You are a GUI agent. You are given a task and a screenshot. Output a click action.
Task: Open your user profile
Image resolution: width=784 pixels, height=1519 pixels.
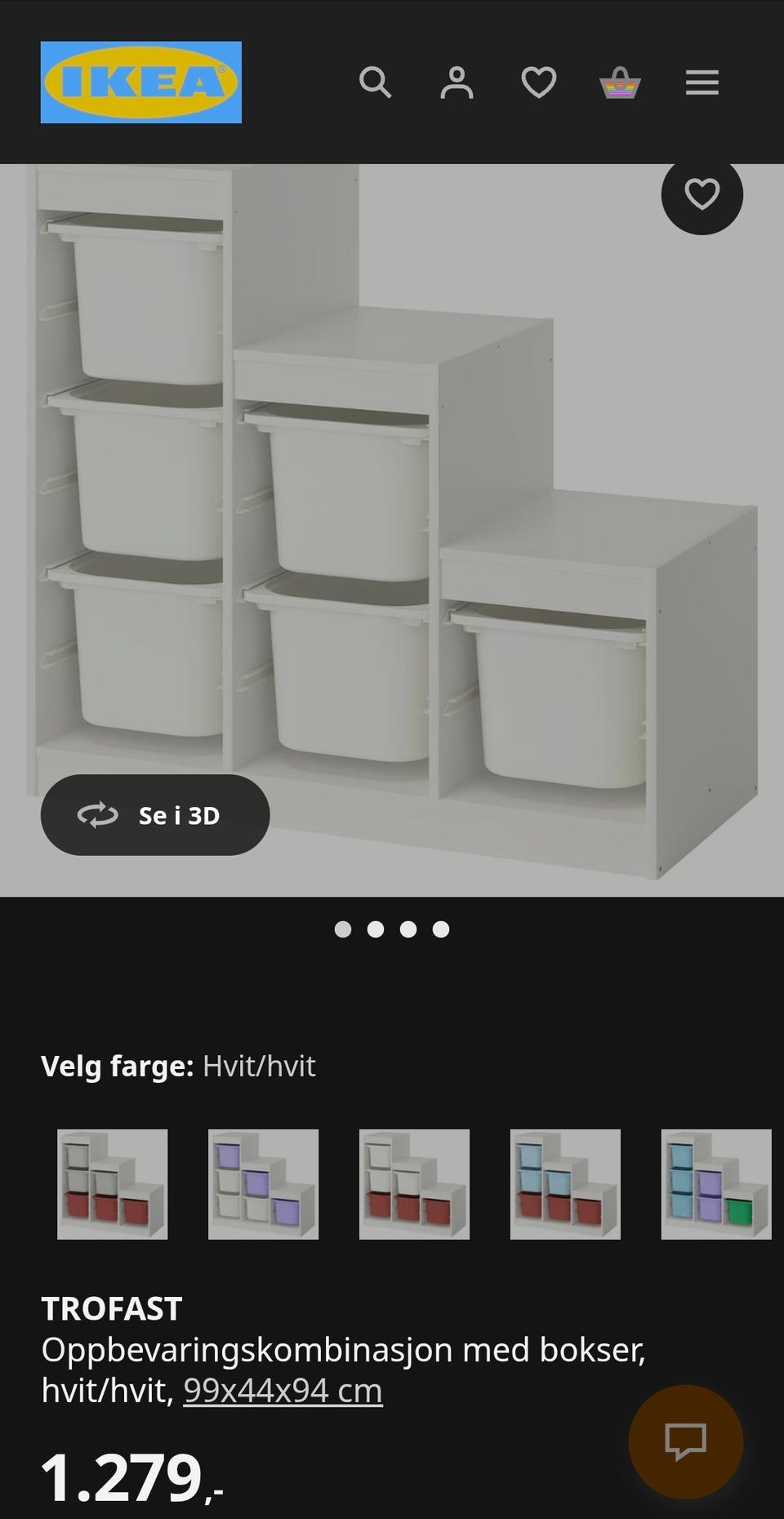coord(457,82)
